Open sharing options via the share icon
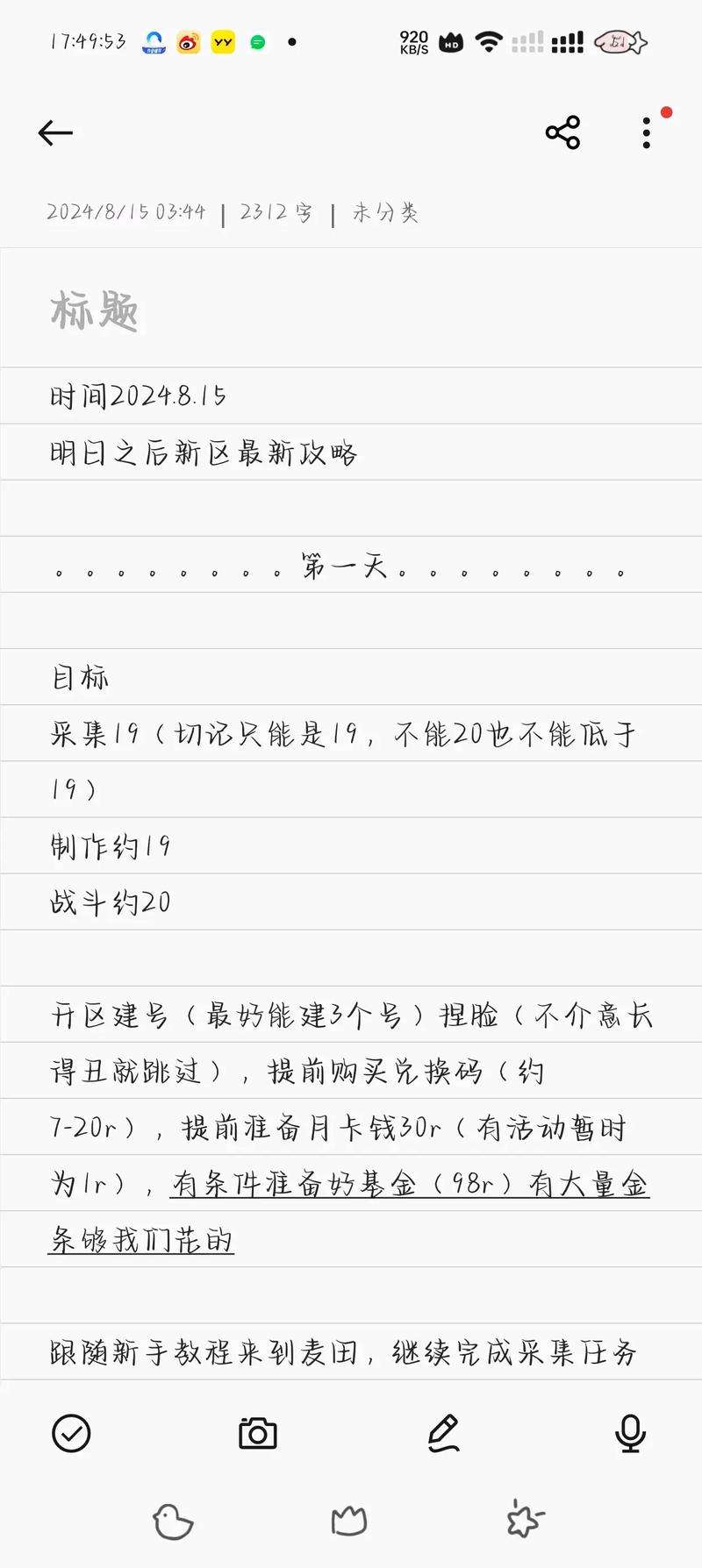The image size is (702, 1568). click(x=562, y=132)
